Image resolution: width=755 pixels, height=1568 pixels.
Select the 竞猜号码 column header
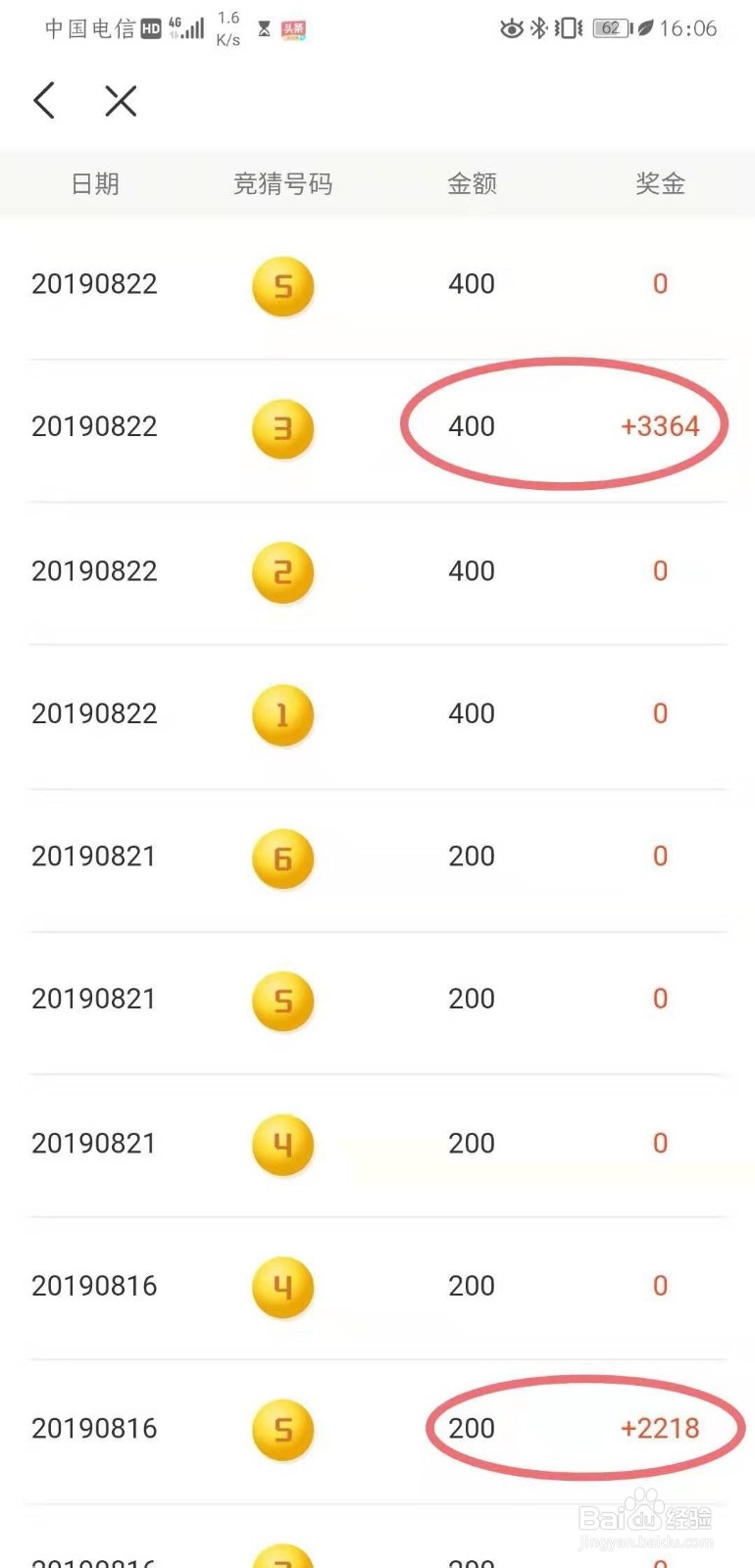(x=283, y=184)
